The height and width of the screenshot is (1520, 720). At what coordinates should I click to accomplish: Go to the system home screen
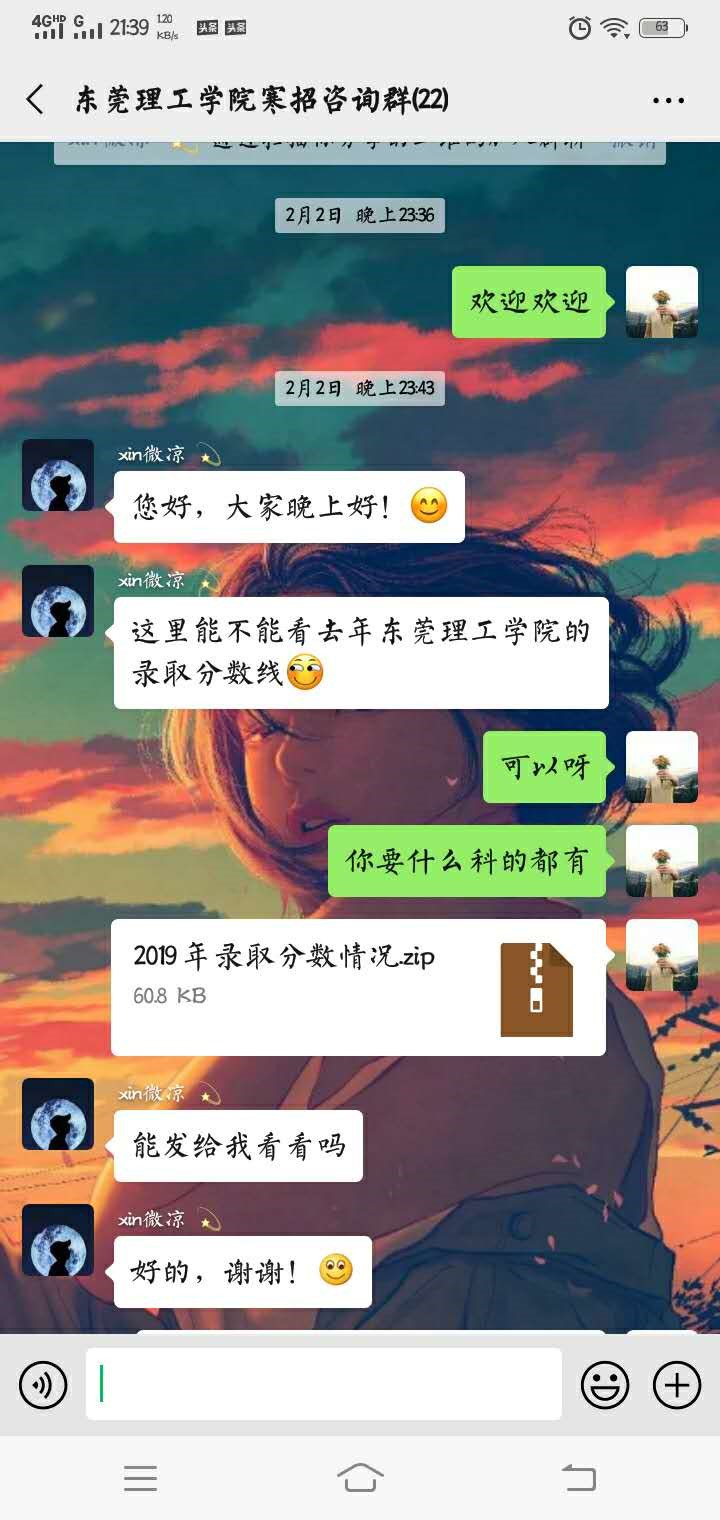click(360, 1477)
